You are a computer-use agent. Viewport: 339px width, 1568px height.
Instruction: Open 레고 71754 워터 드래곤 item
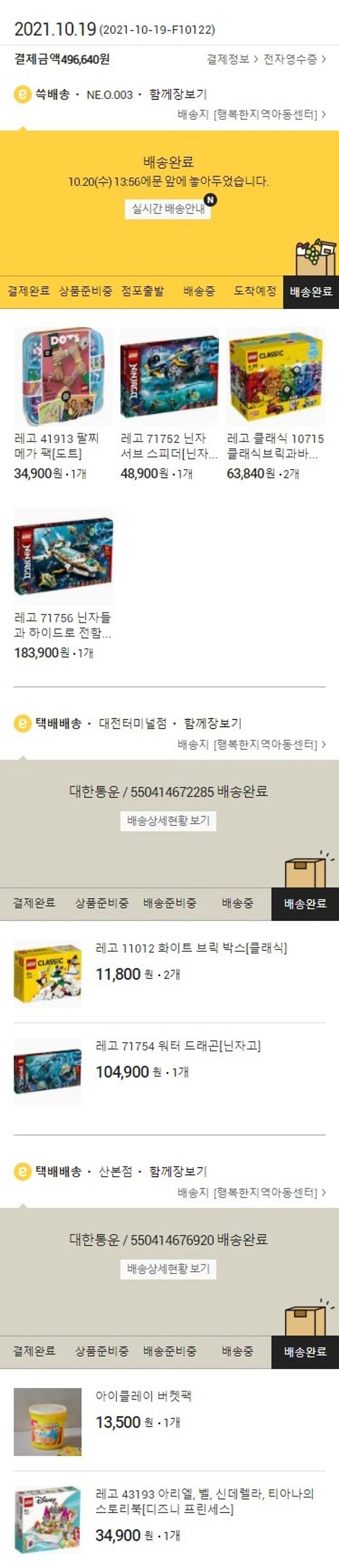click(x=177, y=1046)
